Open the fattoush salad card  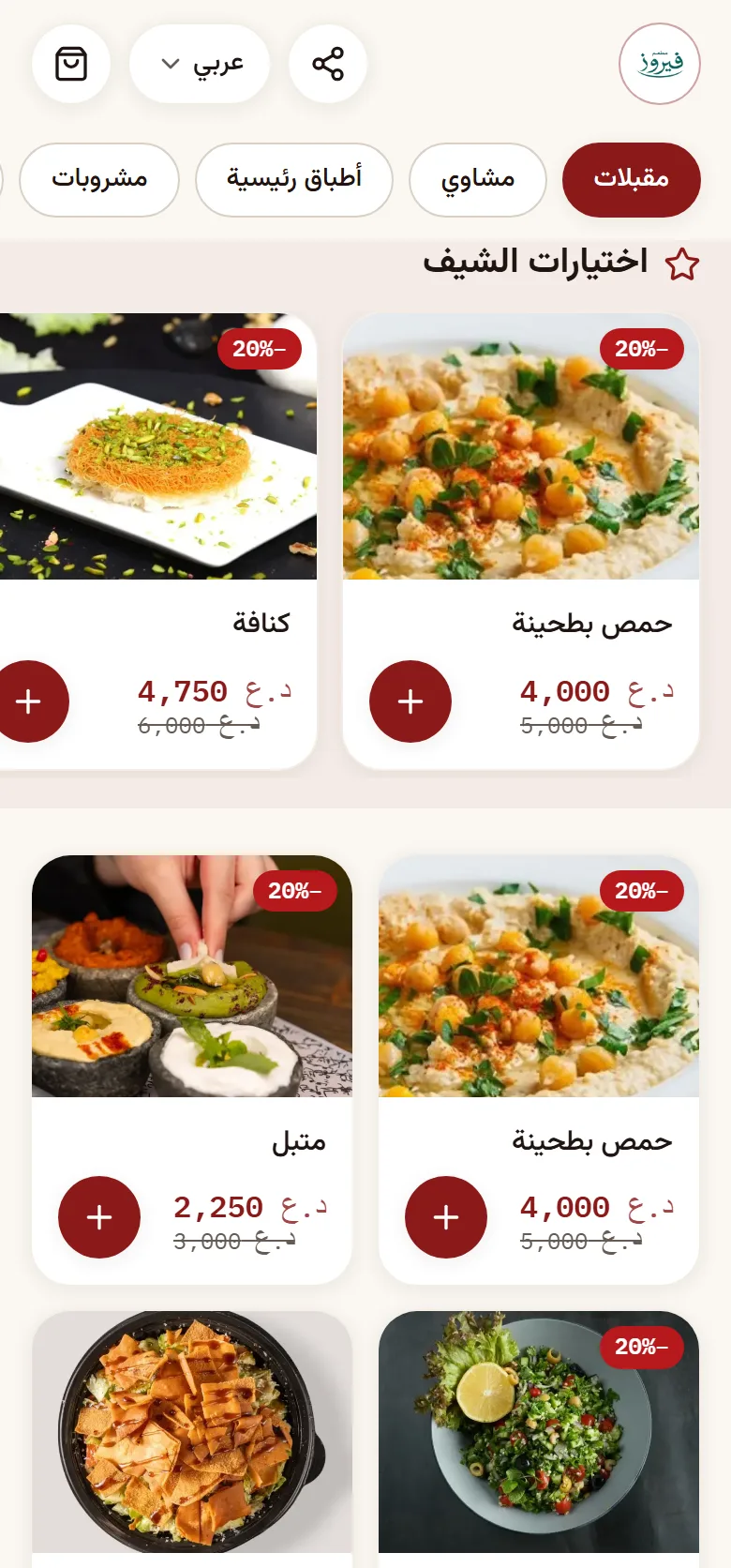pos(192,1439)
